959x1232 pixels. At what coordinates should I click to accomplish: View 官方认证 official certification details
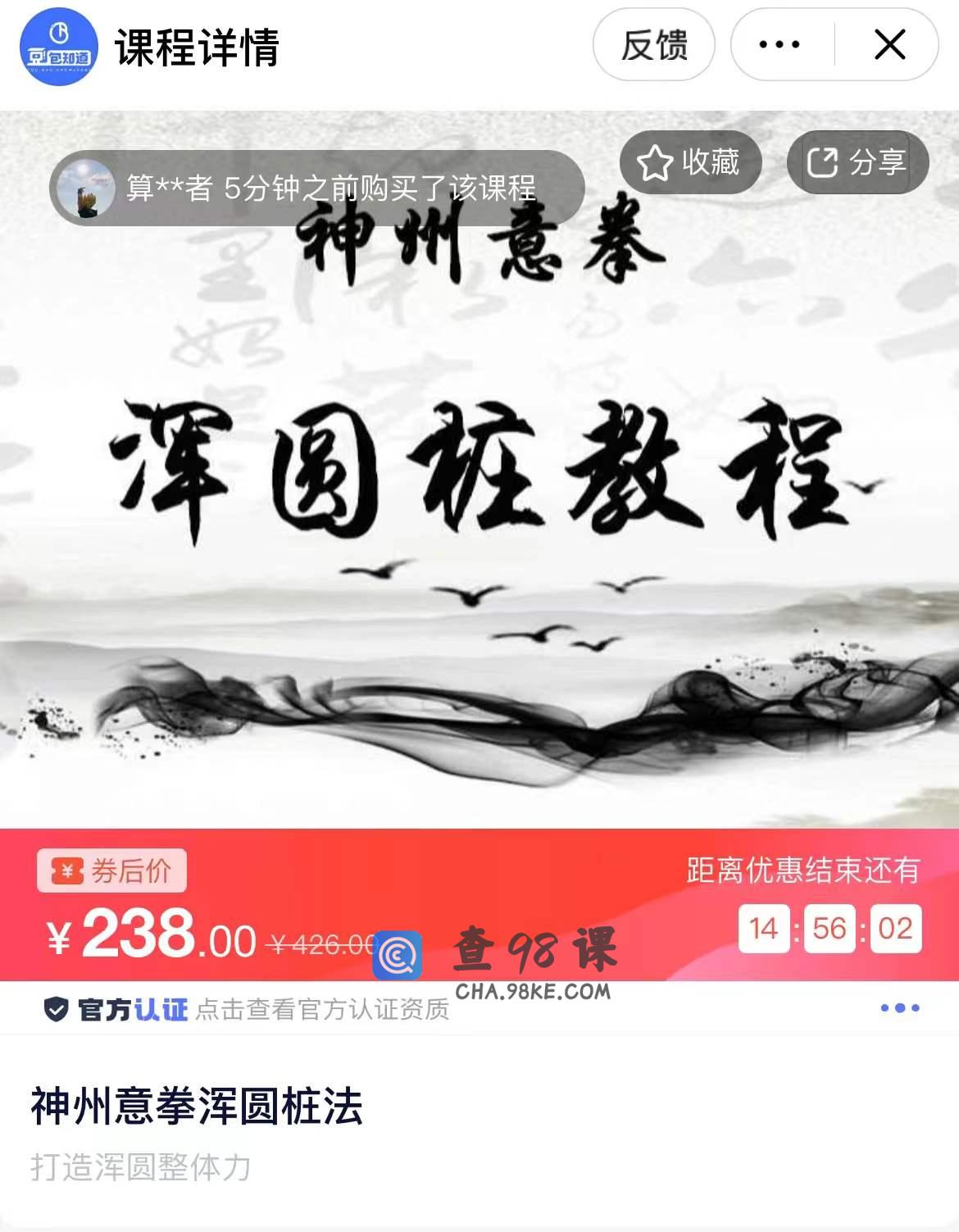[246, 1009]
